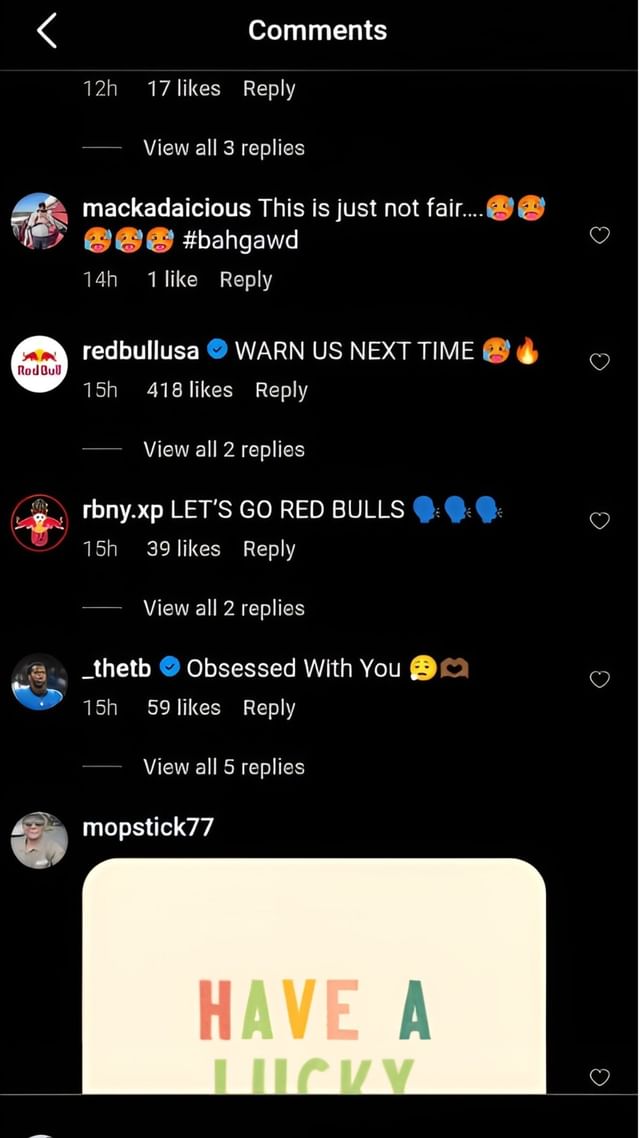This screenshot has height=1138, width=640.
Task: Reply to mackadaicious's comment
Action: [246, 280]
